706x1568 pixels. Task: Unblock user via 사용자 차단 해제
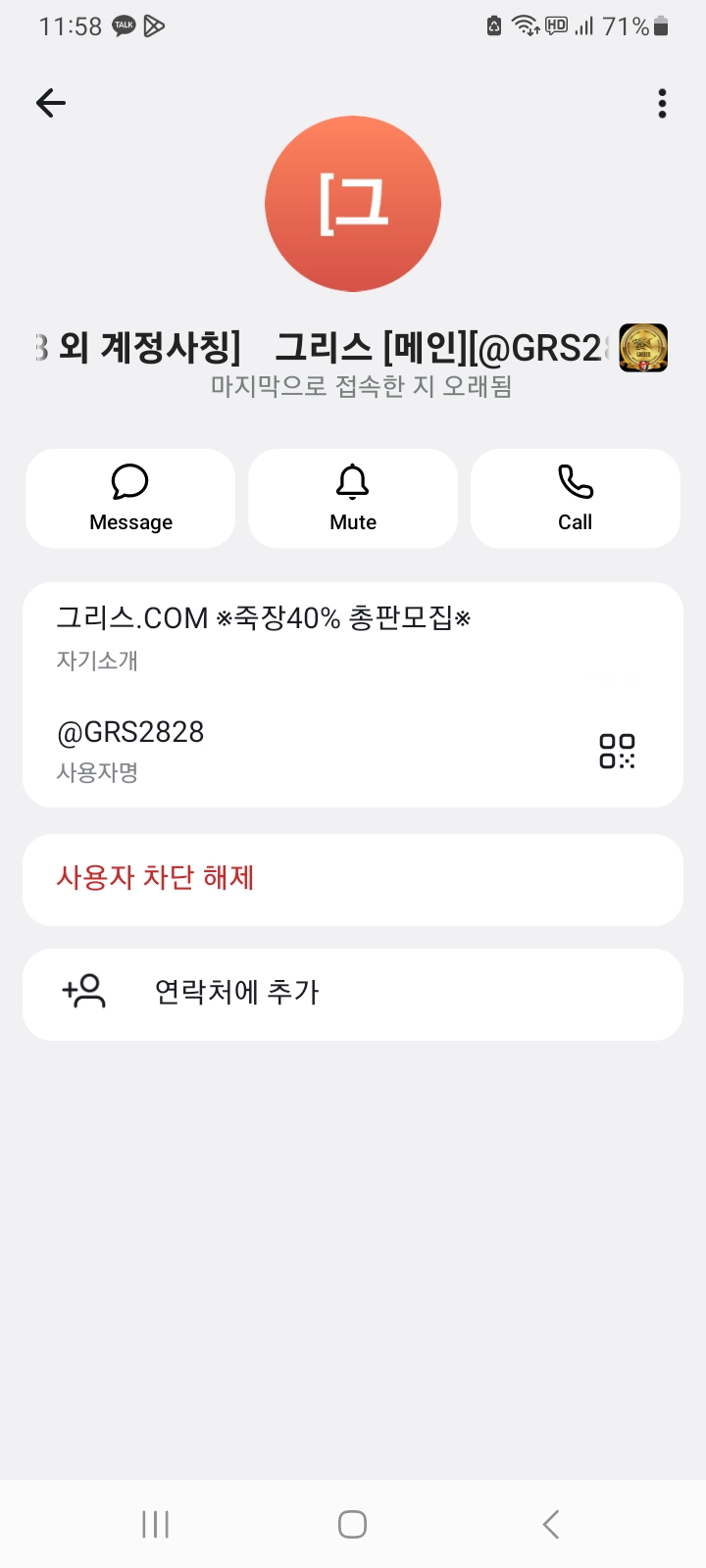pos(353,879)
